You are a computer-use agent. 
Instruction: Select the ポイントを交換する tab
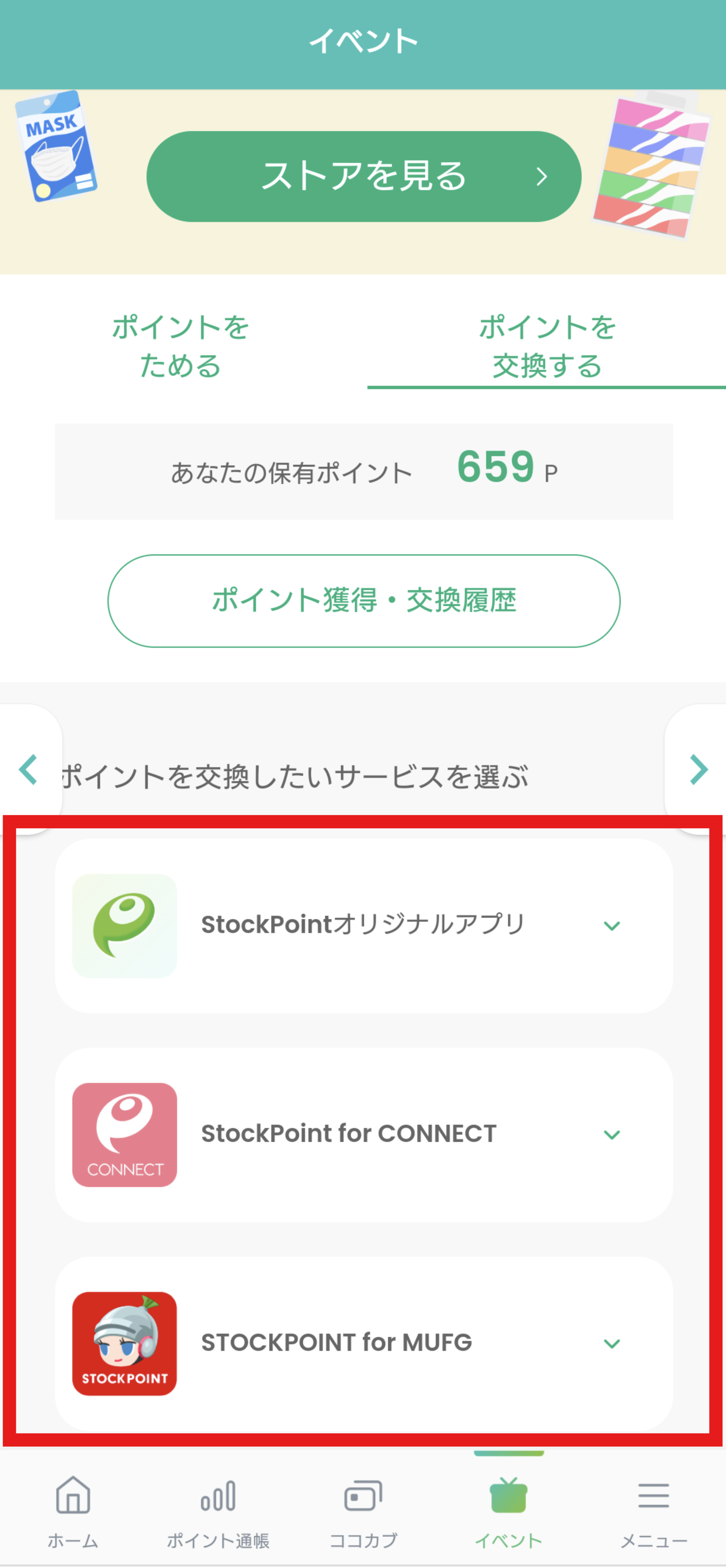[x=546, y=346]
